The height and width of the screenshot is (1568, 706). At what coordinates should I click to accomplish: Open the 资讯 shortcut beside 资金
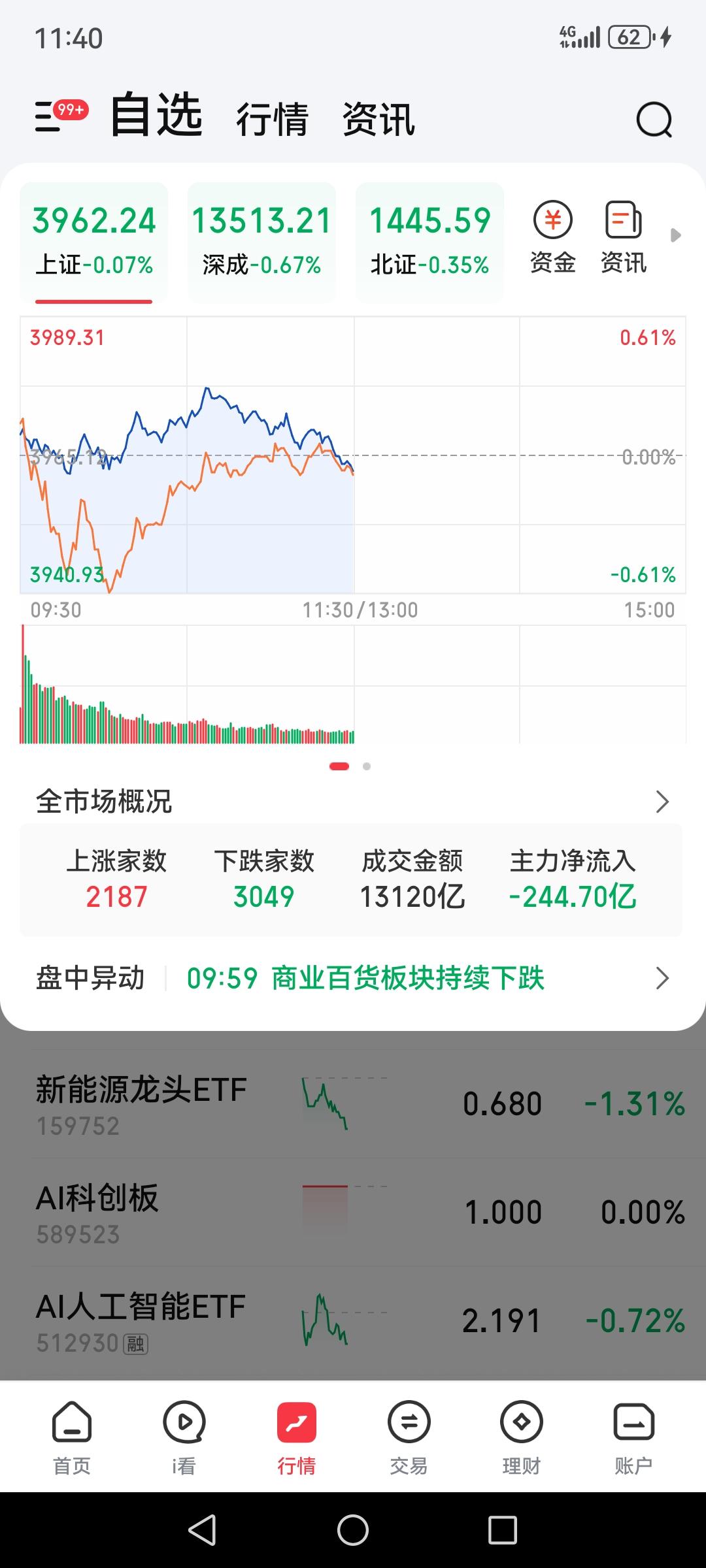click(624, 237)
